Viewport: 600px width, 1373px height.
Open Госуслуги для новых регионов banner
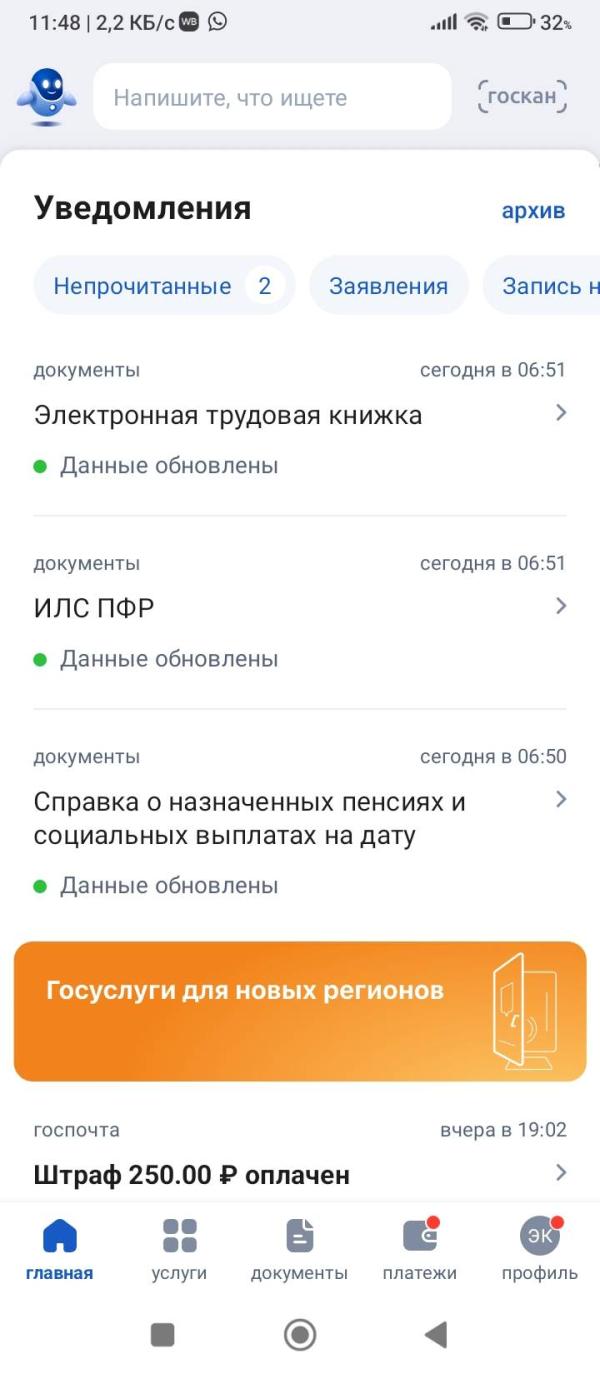coord(299,1010)
